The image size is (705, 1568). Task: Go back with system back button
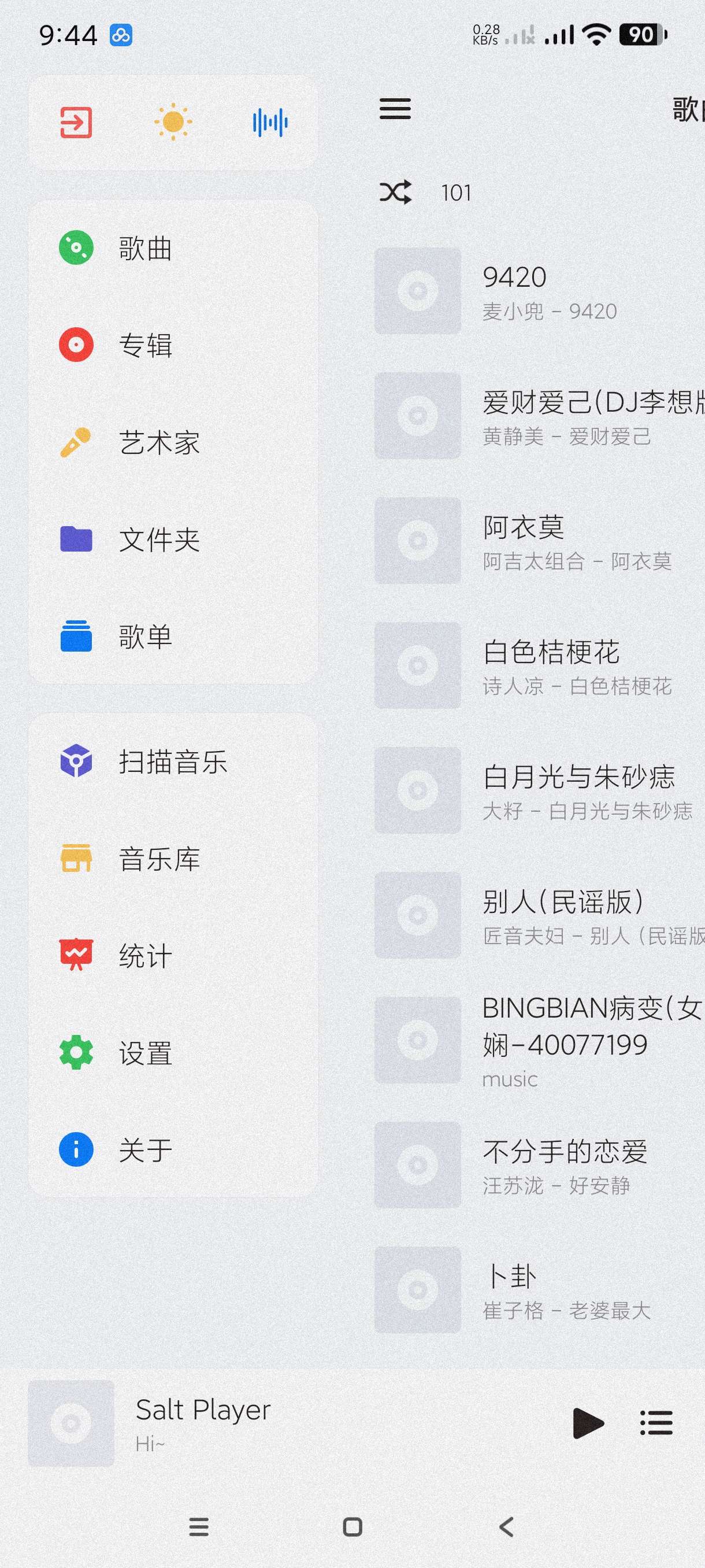(506, 1526)
